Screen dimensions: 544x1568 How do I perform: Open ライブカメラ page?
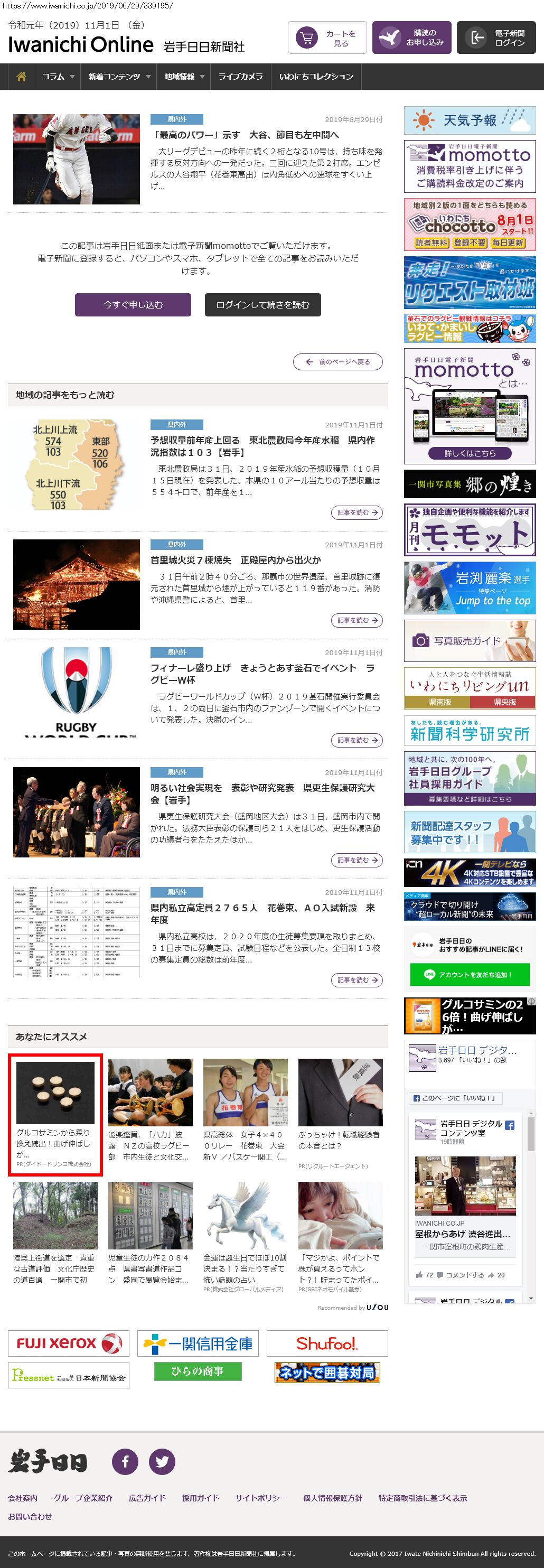(x=240, y=77)
